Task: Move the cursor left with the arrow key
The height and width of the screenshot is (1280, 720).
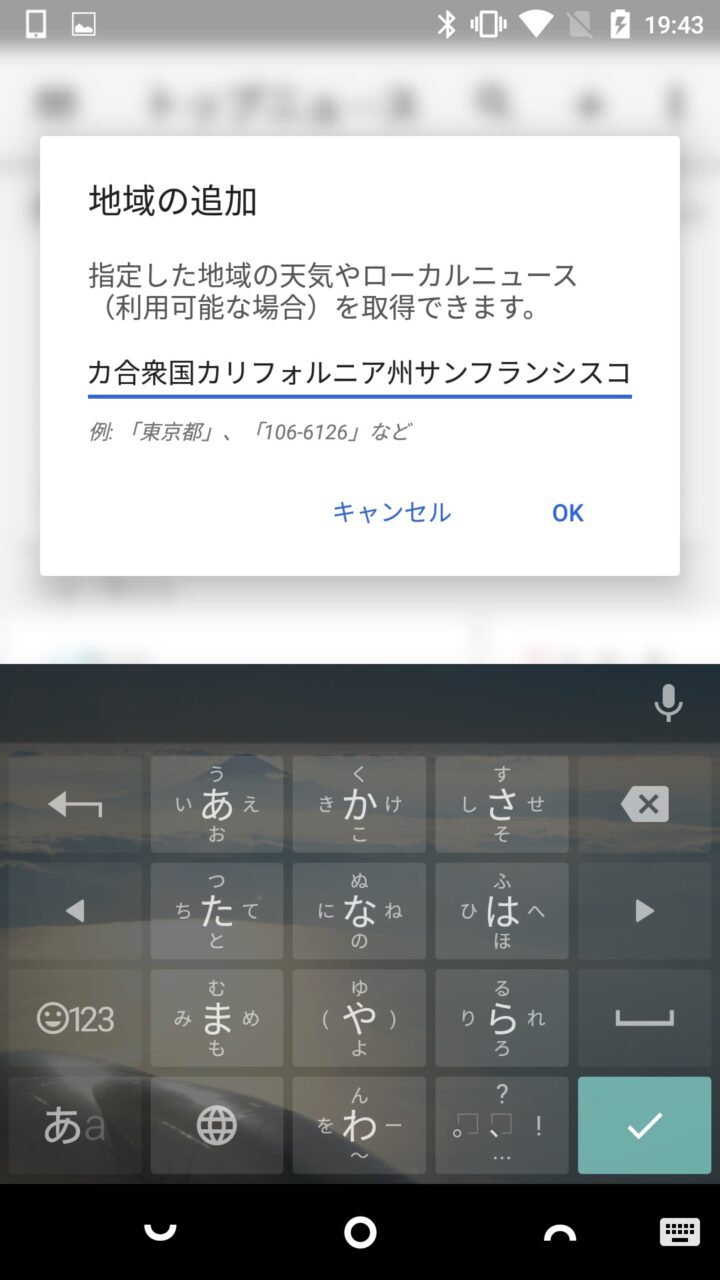Action: point(76,911)
